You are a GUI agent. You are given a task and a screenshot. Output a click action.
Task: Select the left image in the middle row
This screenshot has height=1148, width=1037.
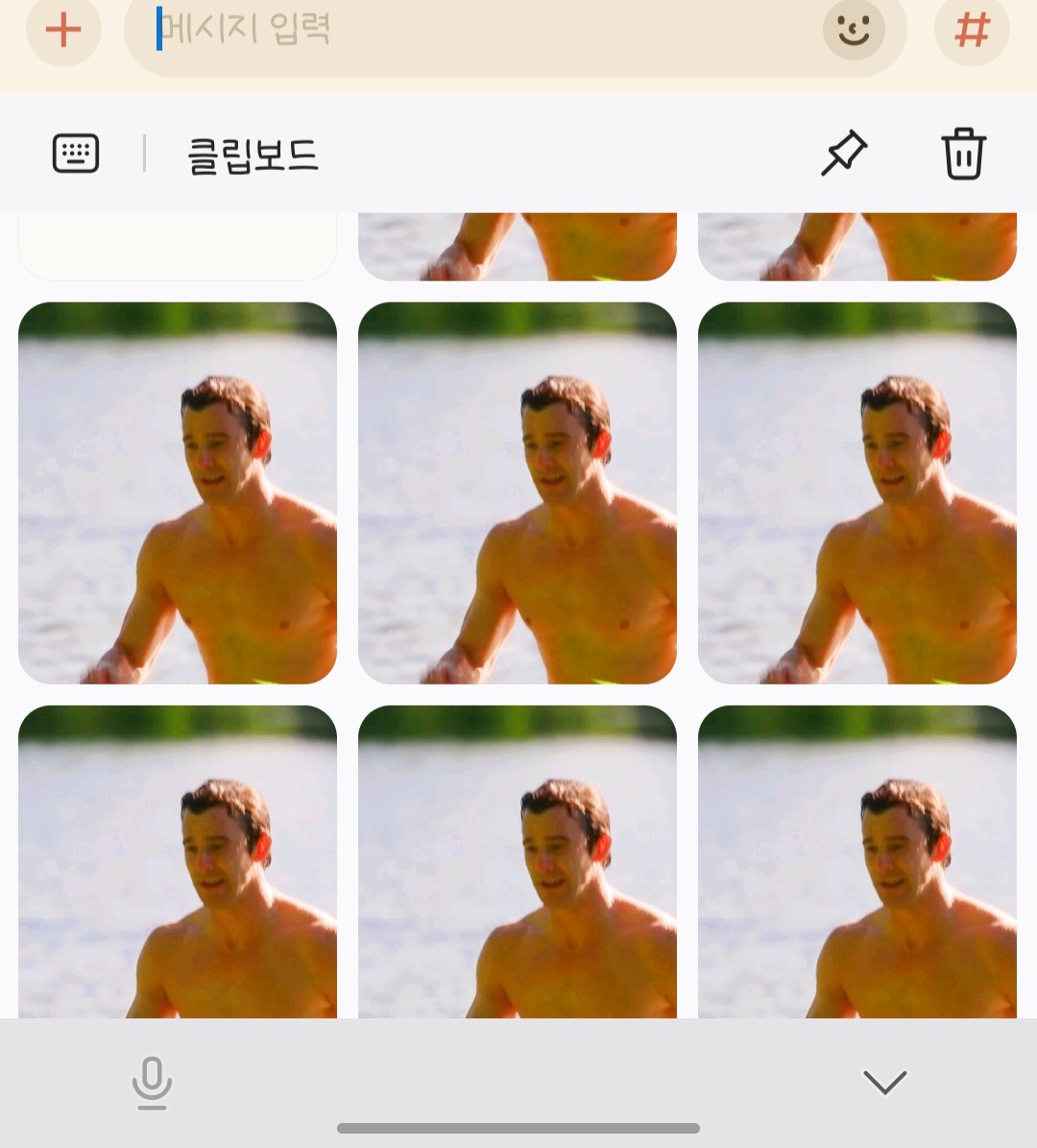(x=177, y=490)
